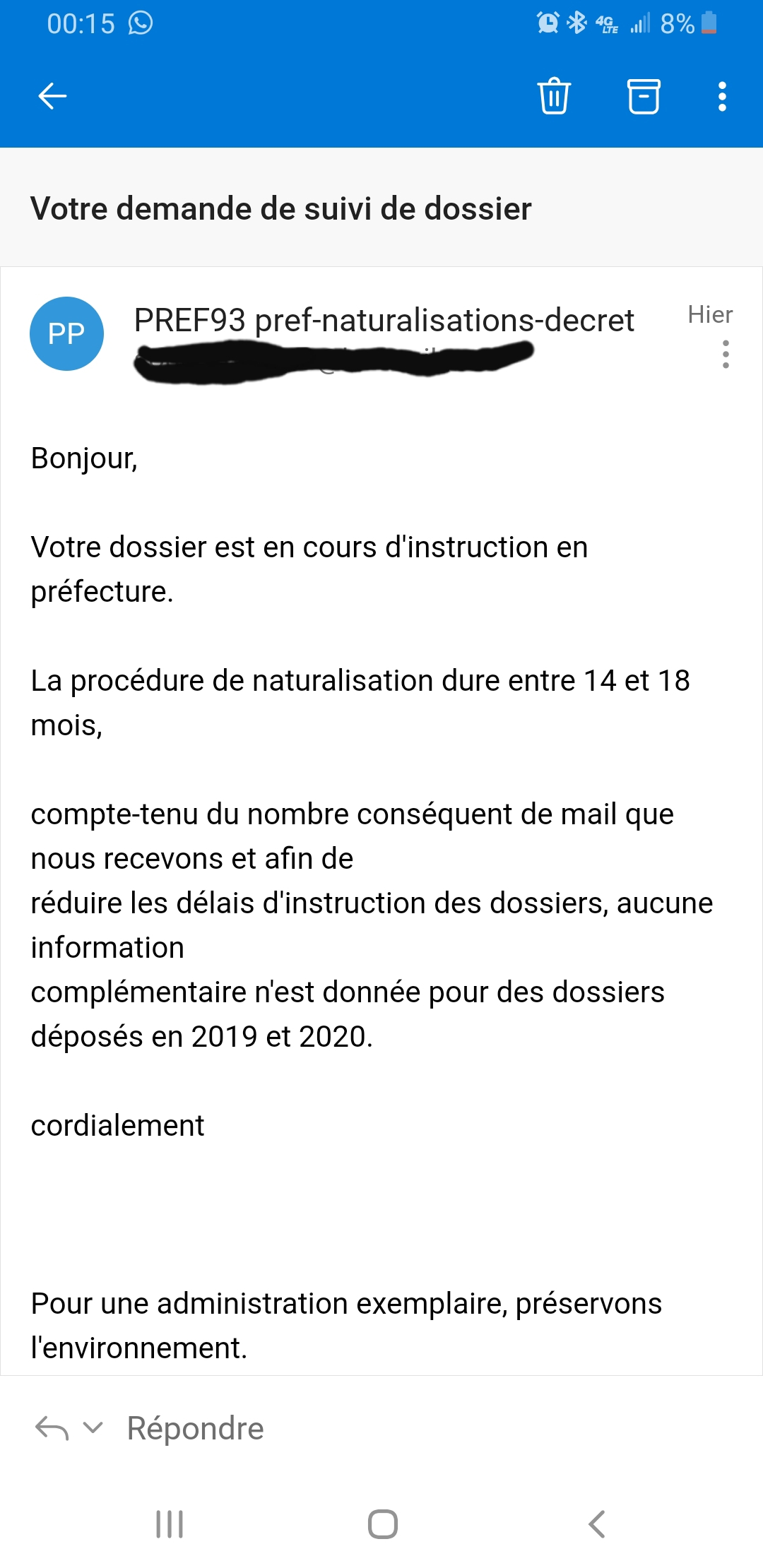
Task: Go back to the inbox
Action: tap(52, 96)
